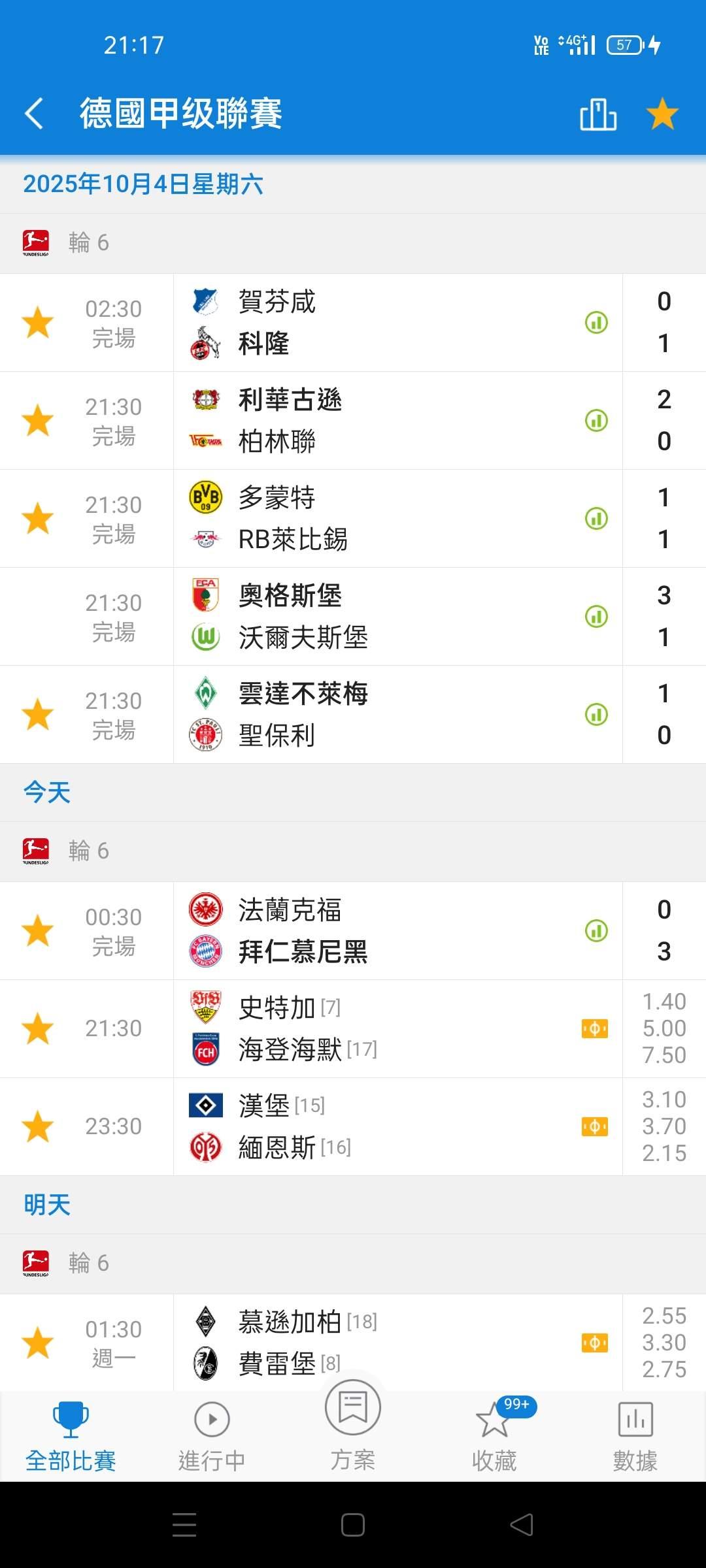The height and width of the screenshot is (1568, 706).
Task: Tap lineup icon for 史特加 vs 海登海默
Action: pyautogui.click(x=595, y=1029)
